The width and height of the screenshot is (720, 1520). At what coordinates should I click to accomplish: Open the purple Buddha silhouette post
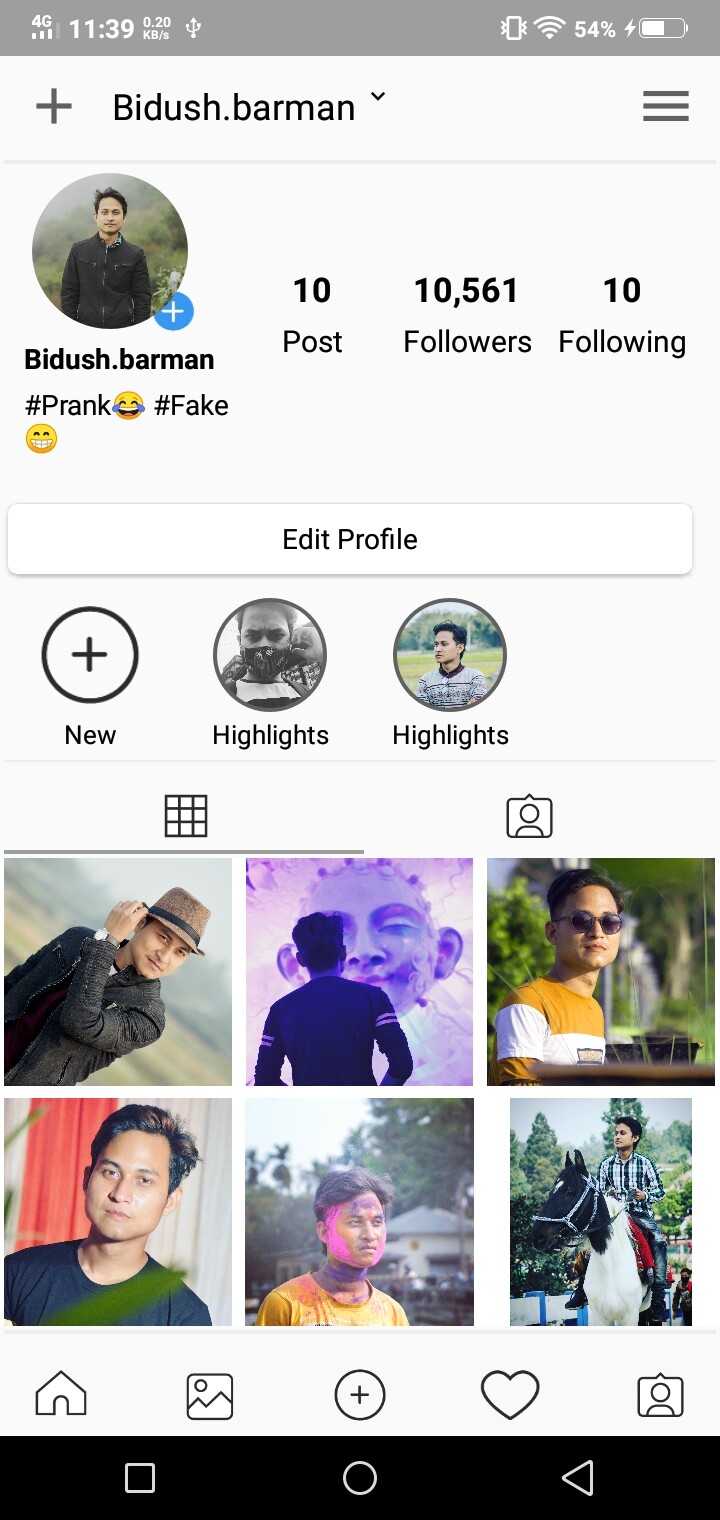(360, 972)
